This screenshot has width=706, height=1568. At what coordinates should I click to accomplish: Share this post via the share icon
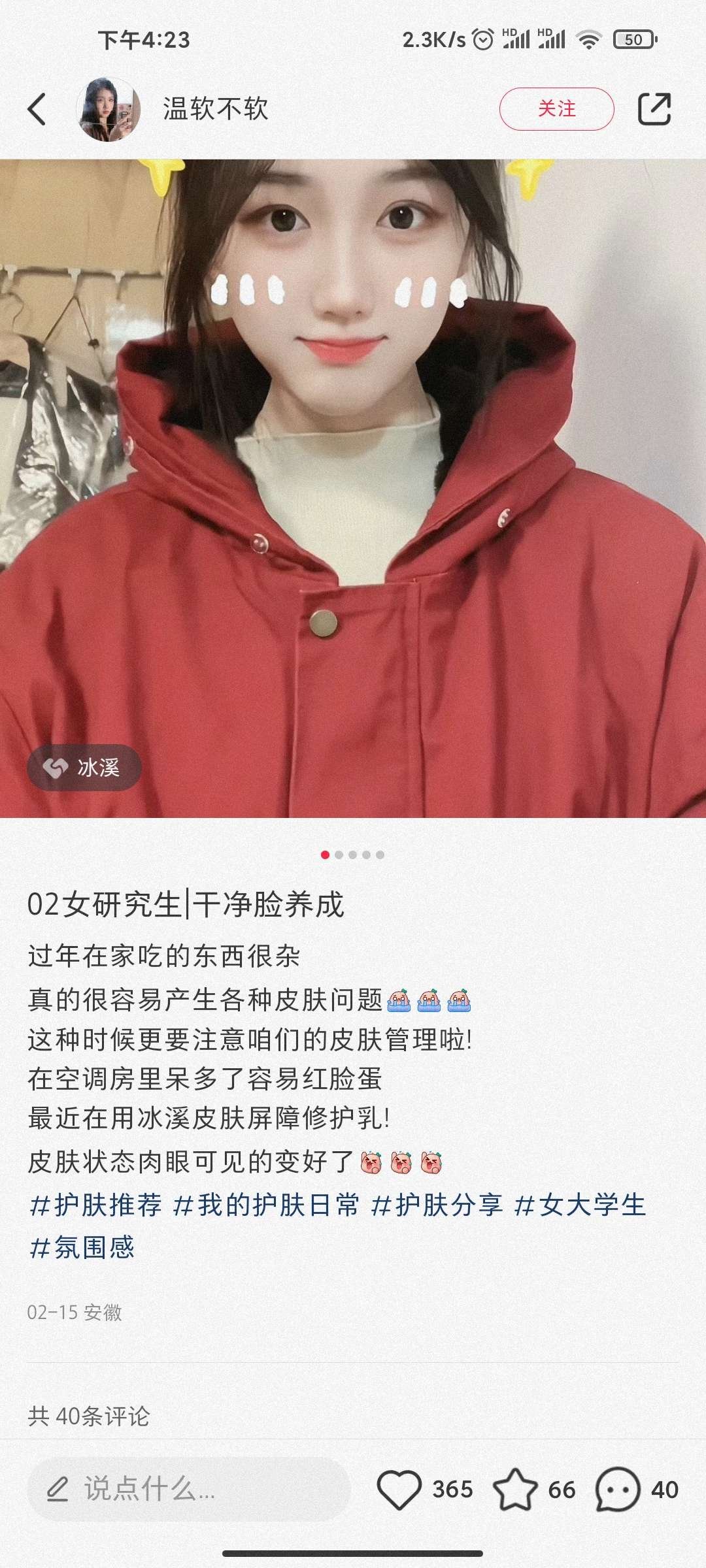(x=654, y=109)
